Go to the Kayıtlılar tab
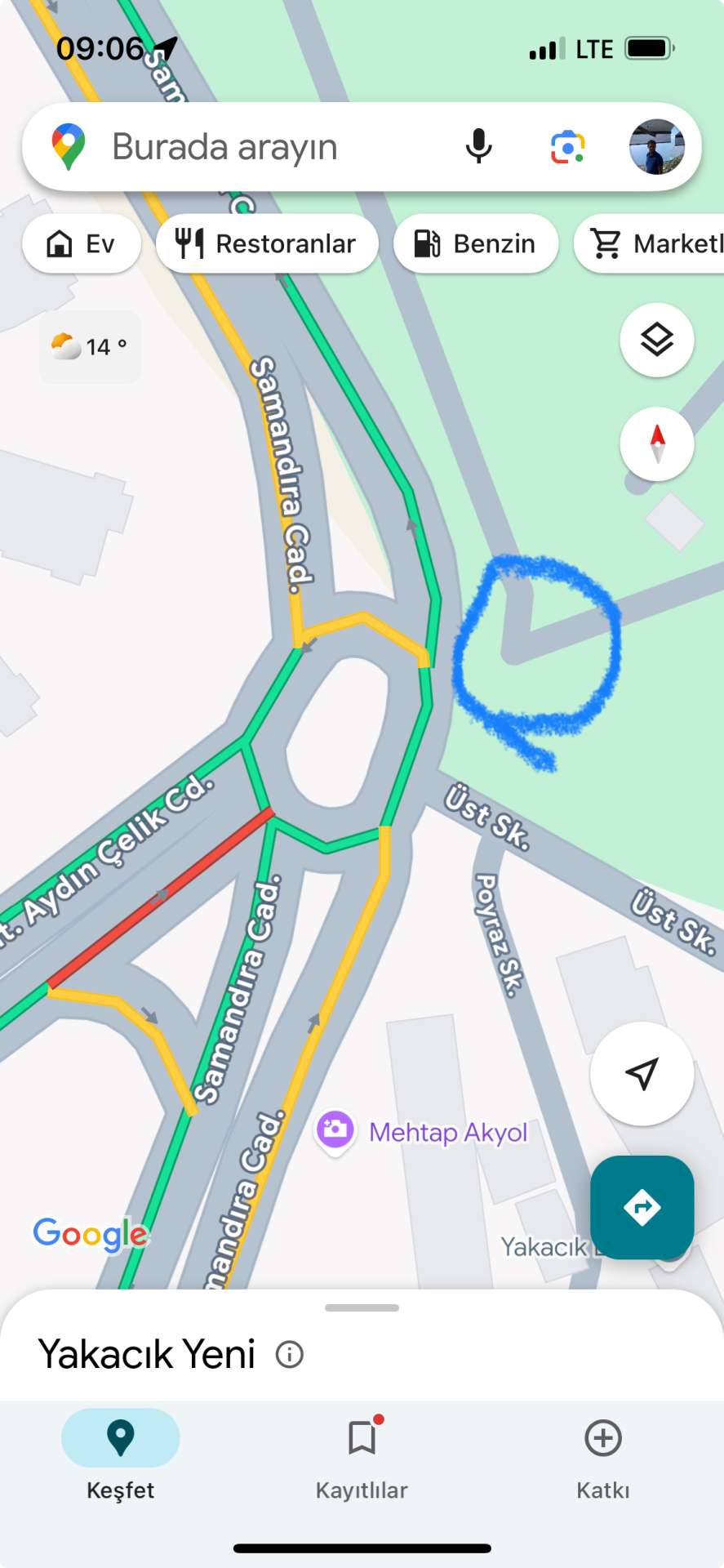 point(362,1455)
